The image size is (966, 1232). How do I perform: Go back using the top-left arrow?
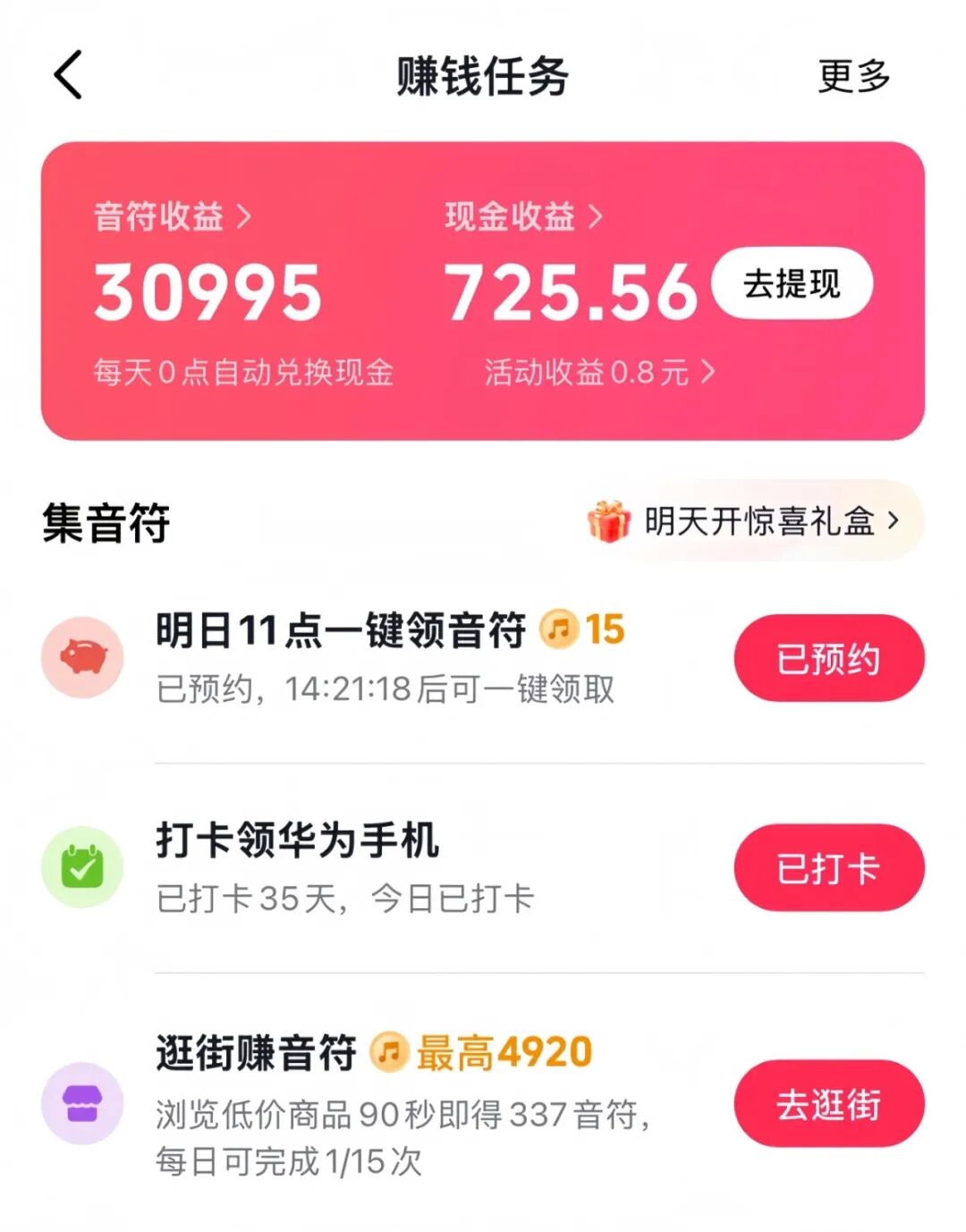tap(69, 75)
